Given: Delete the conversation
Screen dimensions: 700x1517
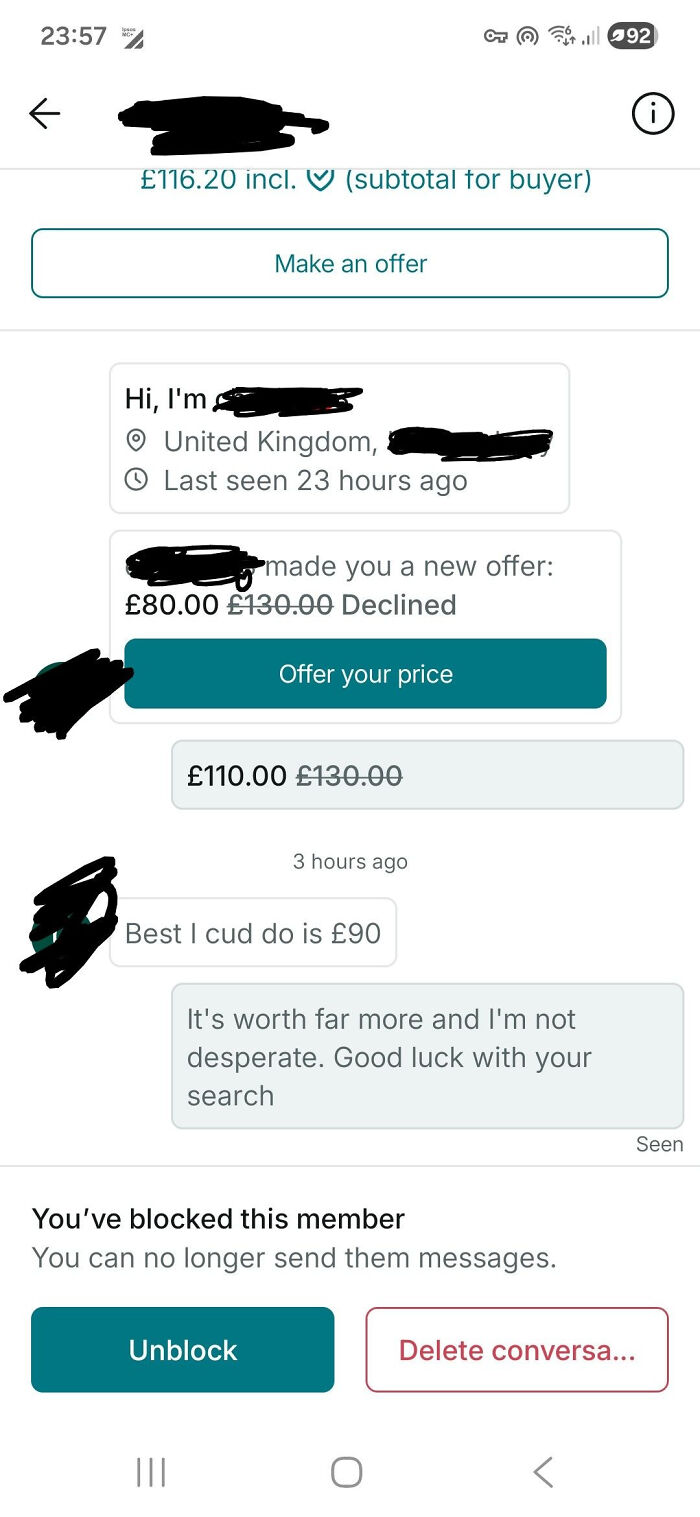Looking at the screenshot, I should [x=516, y=1349].
